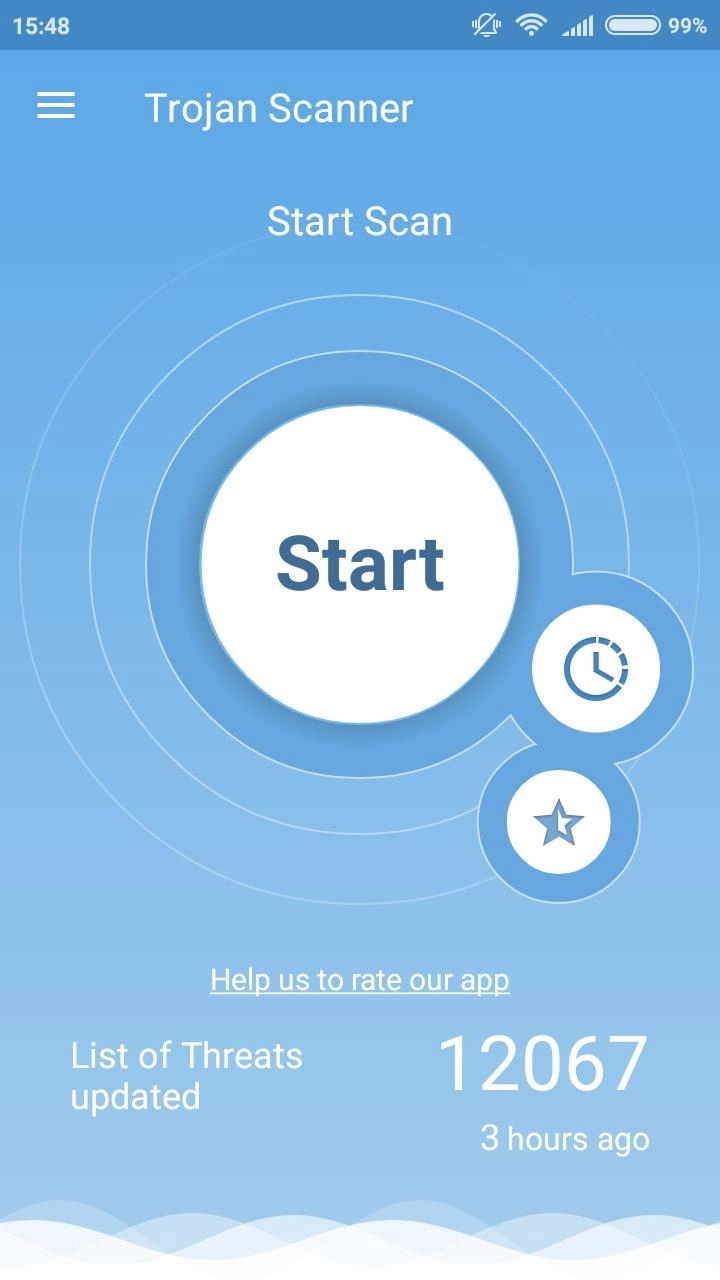The height and width of the screenshot is (1280, 720).
Task: Tap the big Start scan button
Action: click(360, 563)
